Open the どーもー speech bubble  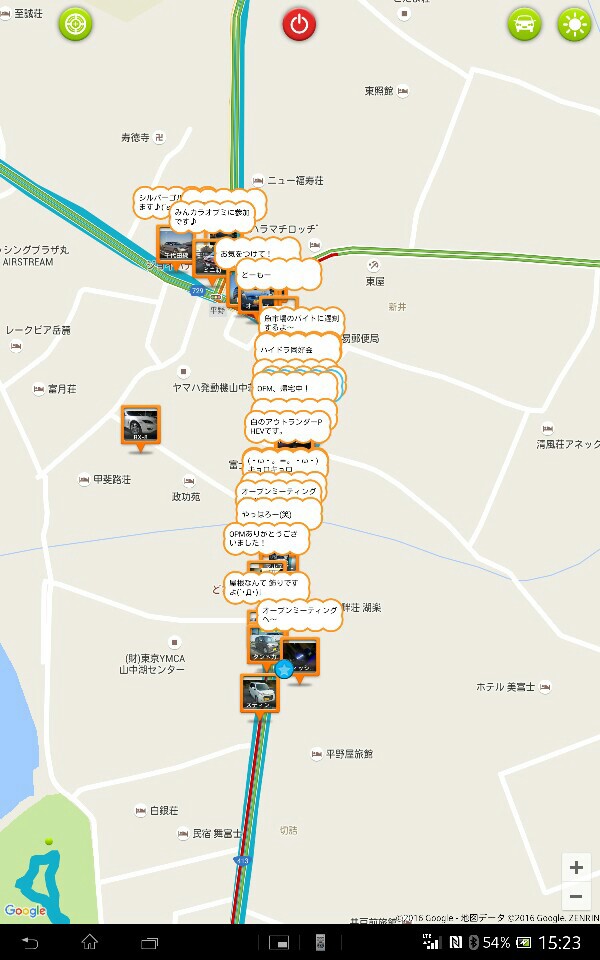click(280, 274)
